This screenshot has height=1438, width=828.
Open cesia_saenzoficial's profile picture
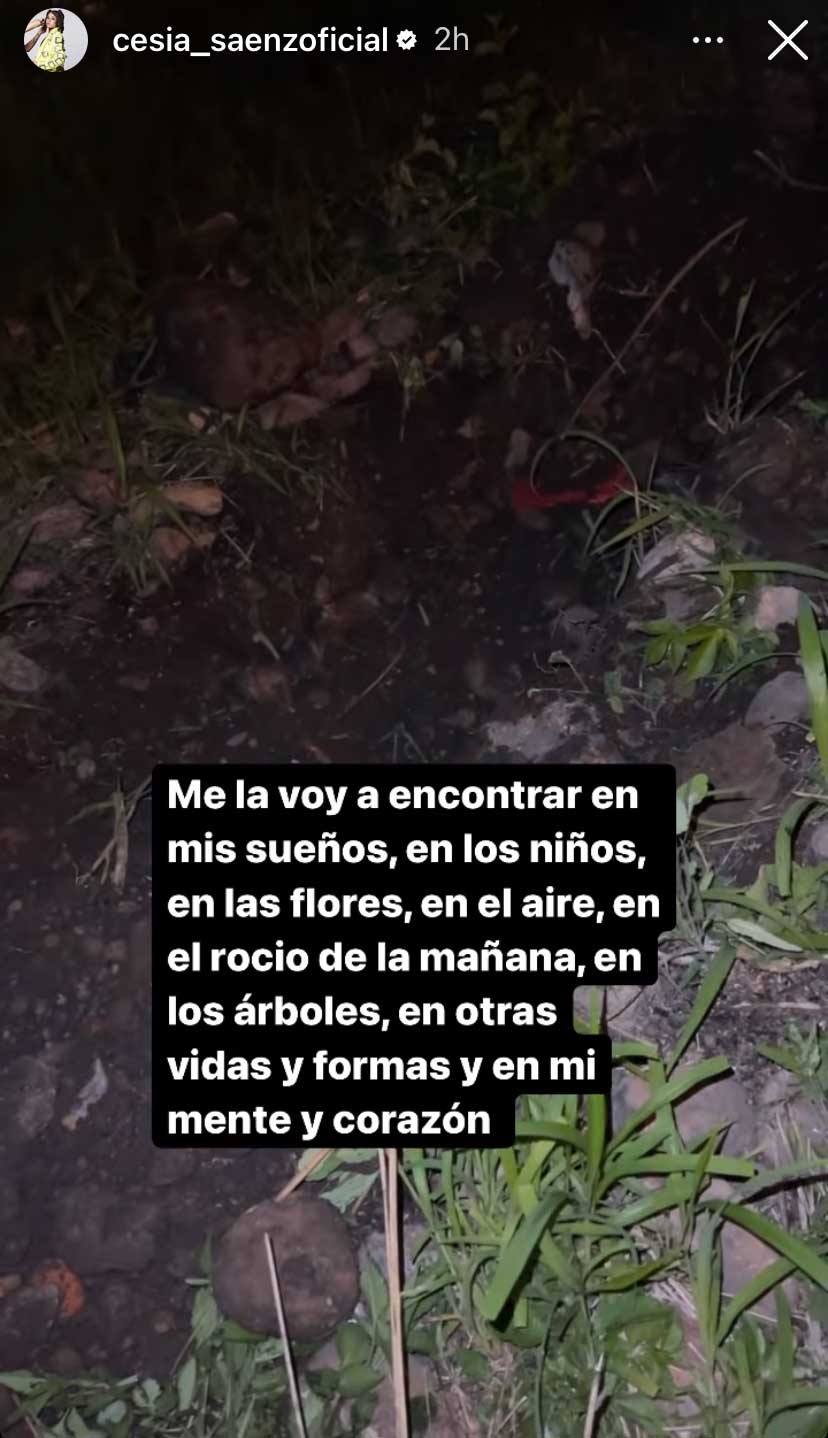55,41
